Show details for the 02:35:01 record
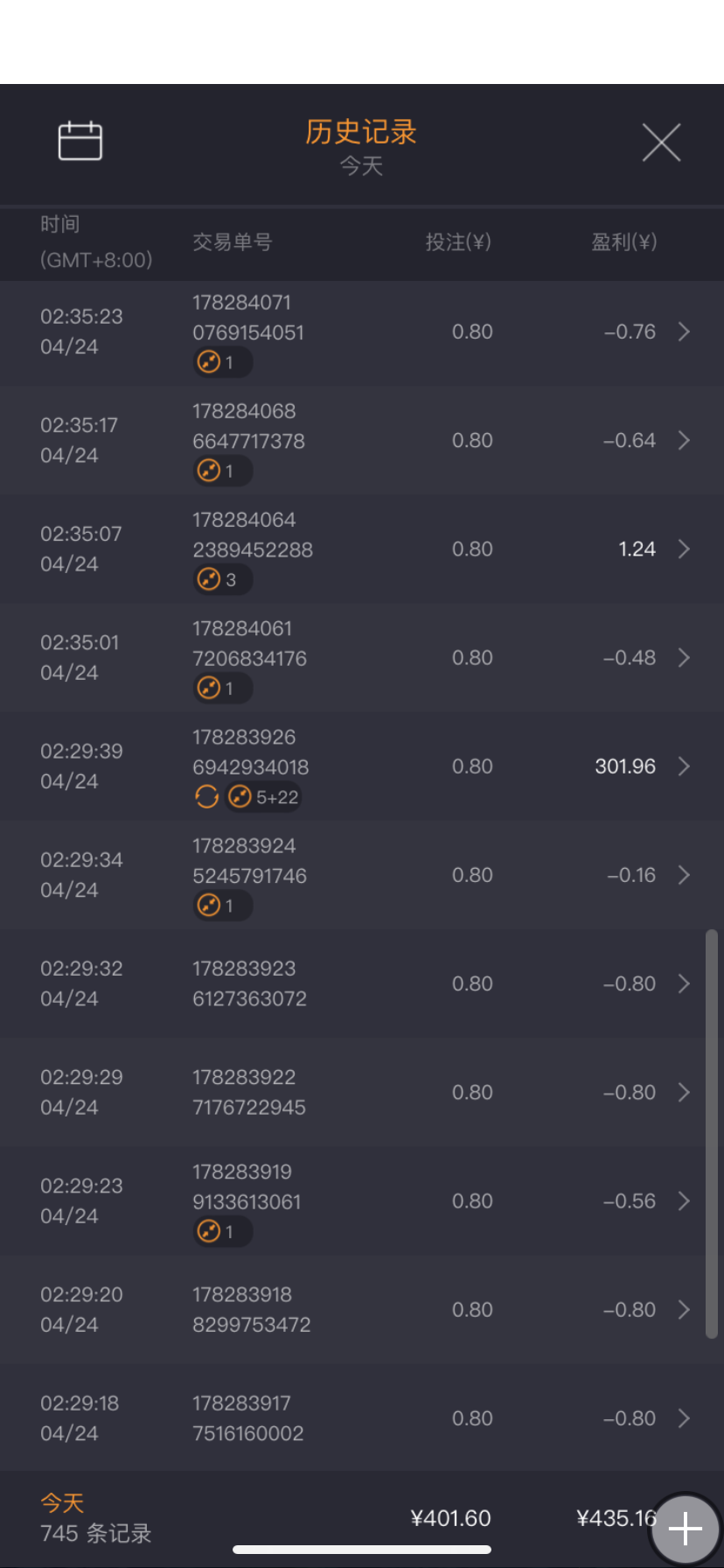 click(x=362, y=658)
